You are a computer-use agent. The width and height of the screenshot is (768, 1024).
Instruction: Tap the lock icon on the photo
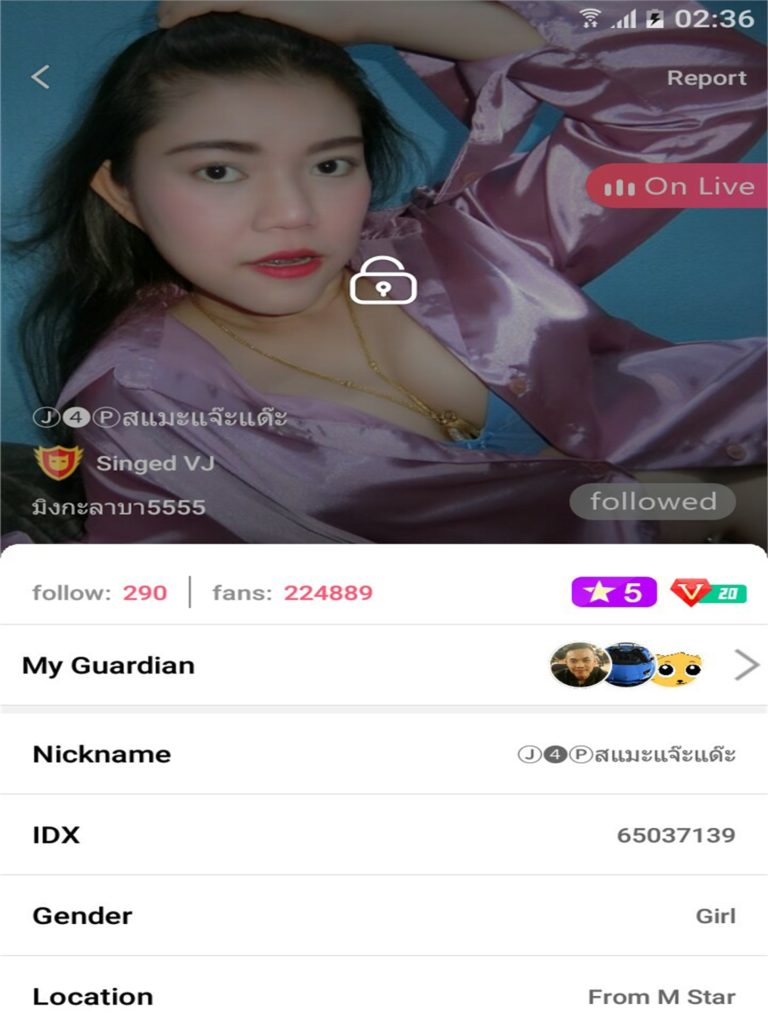click(x=383, y=281)
